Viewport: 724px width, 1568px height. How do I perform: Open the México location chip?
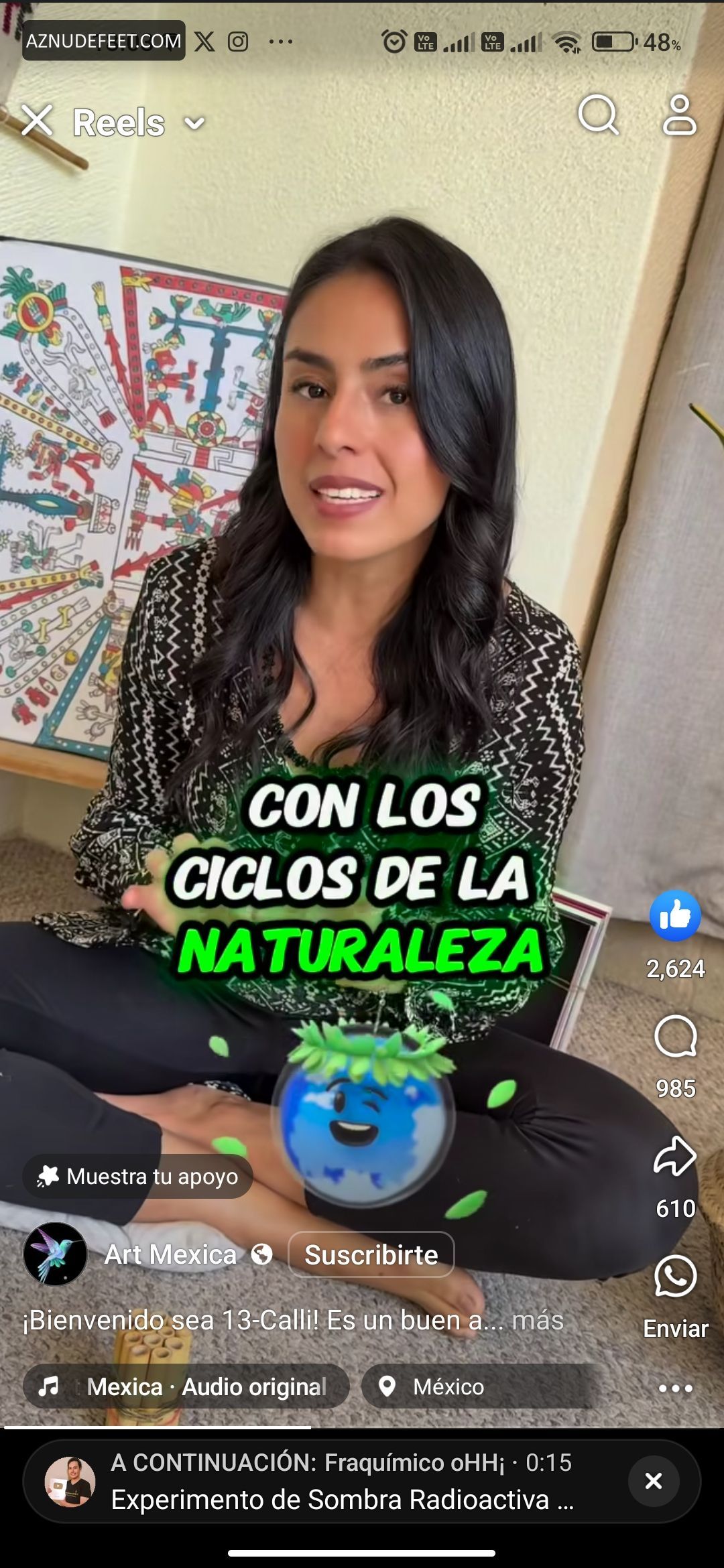point(481,1386)
